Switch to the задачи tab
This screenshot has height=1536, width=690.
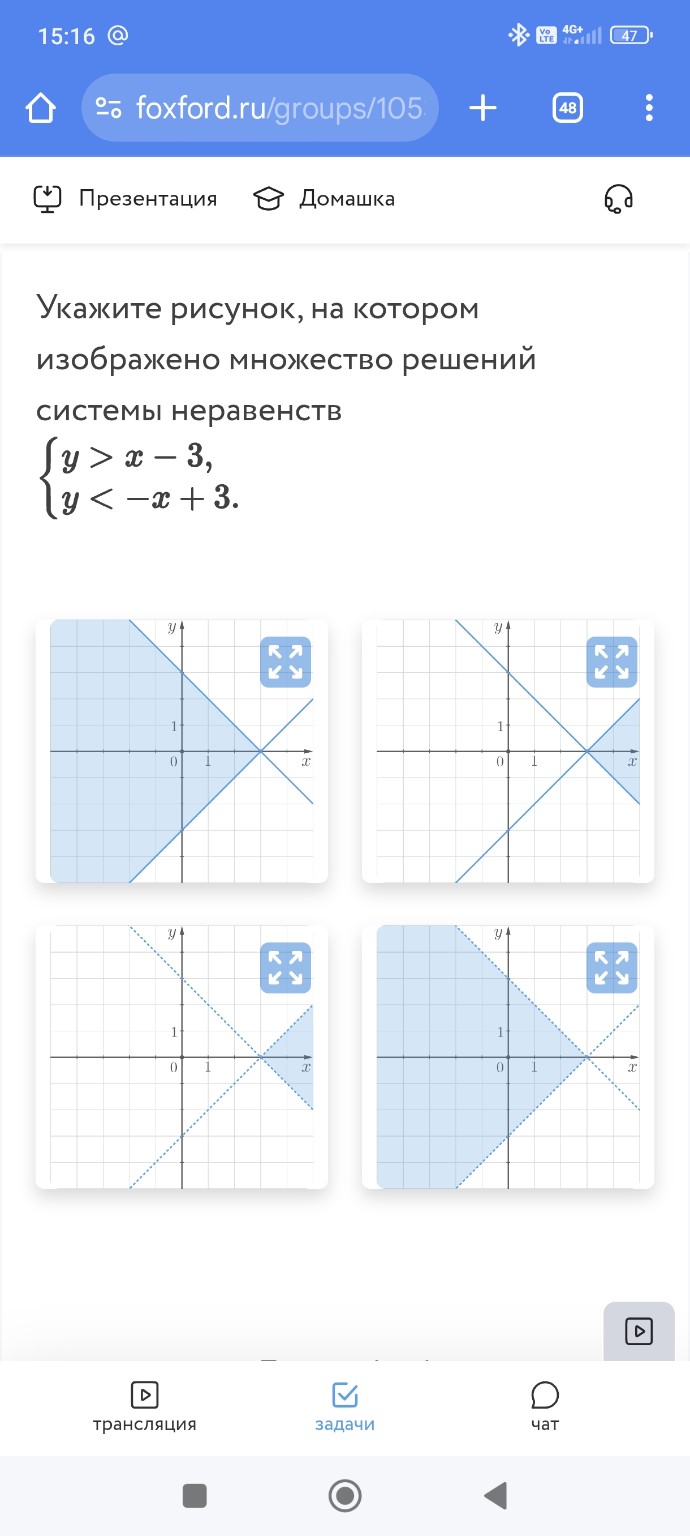click(345, 1406)
